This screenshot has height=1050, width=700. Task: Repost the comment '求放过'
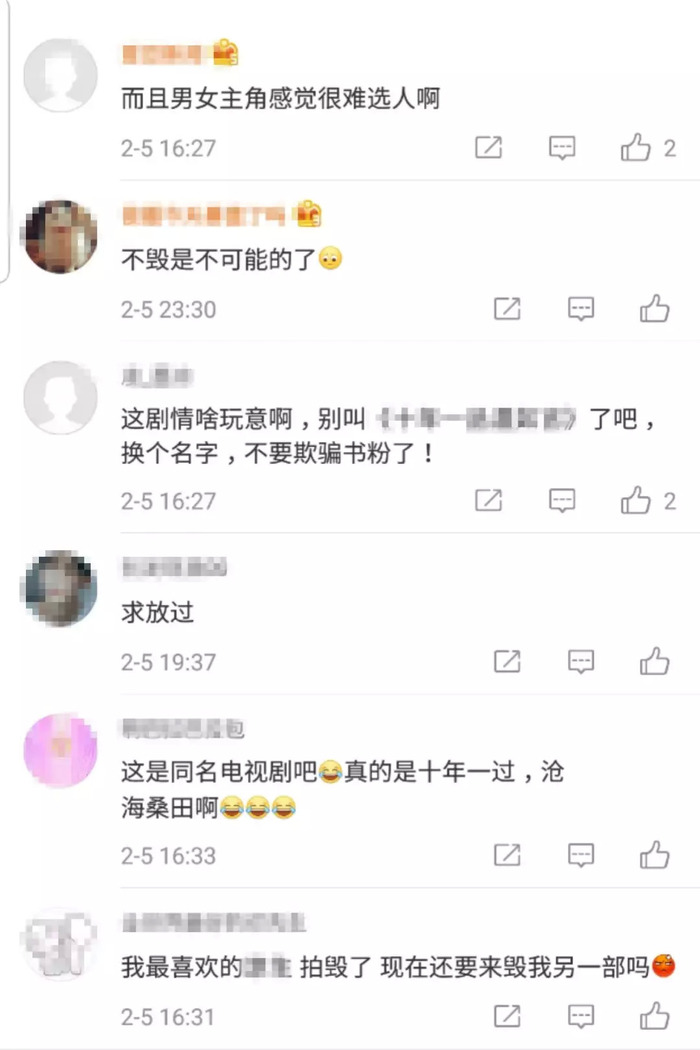(508, 661)
